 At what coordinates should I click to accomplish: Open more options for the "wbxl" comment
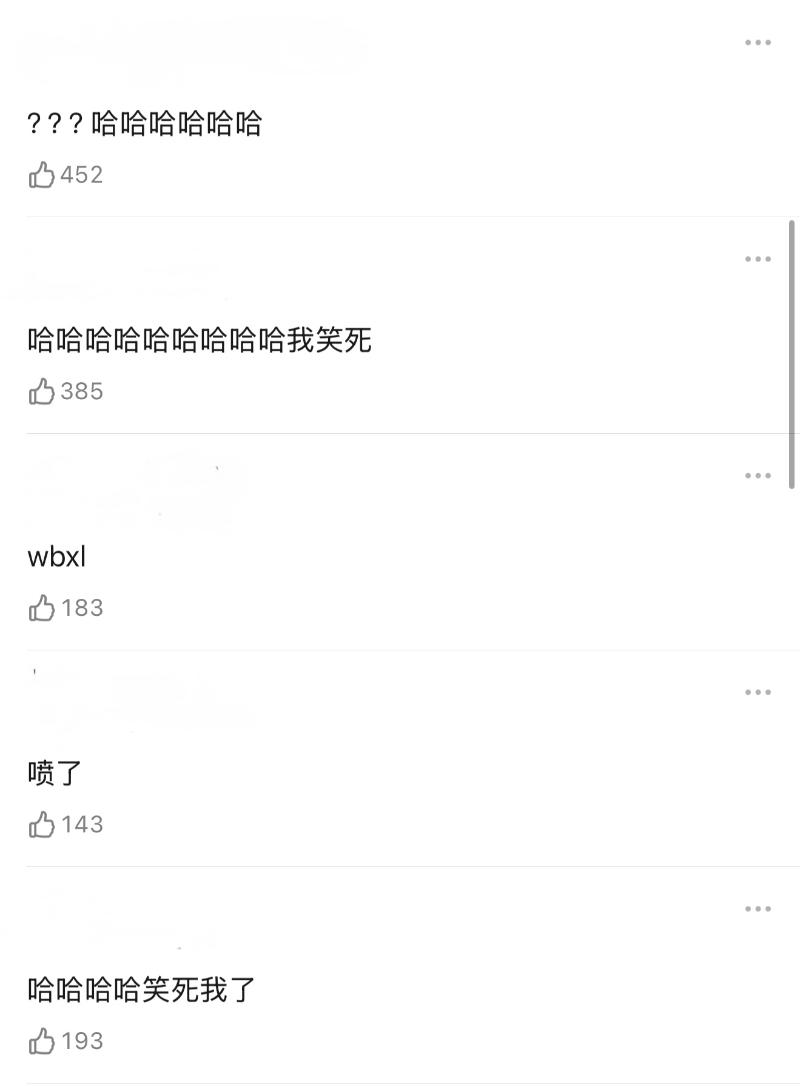(757, 476)
